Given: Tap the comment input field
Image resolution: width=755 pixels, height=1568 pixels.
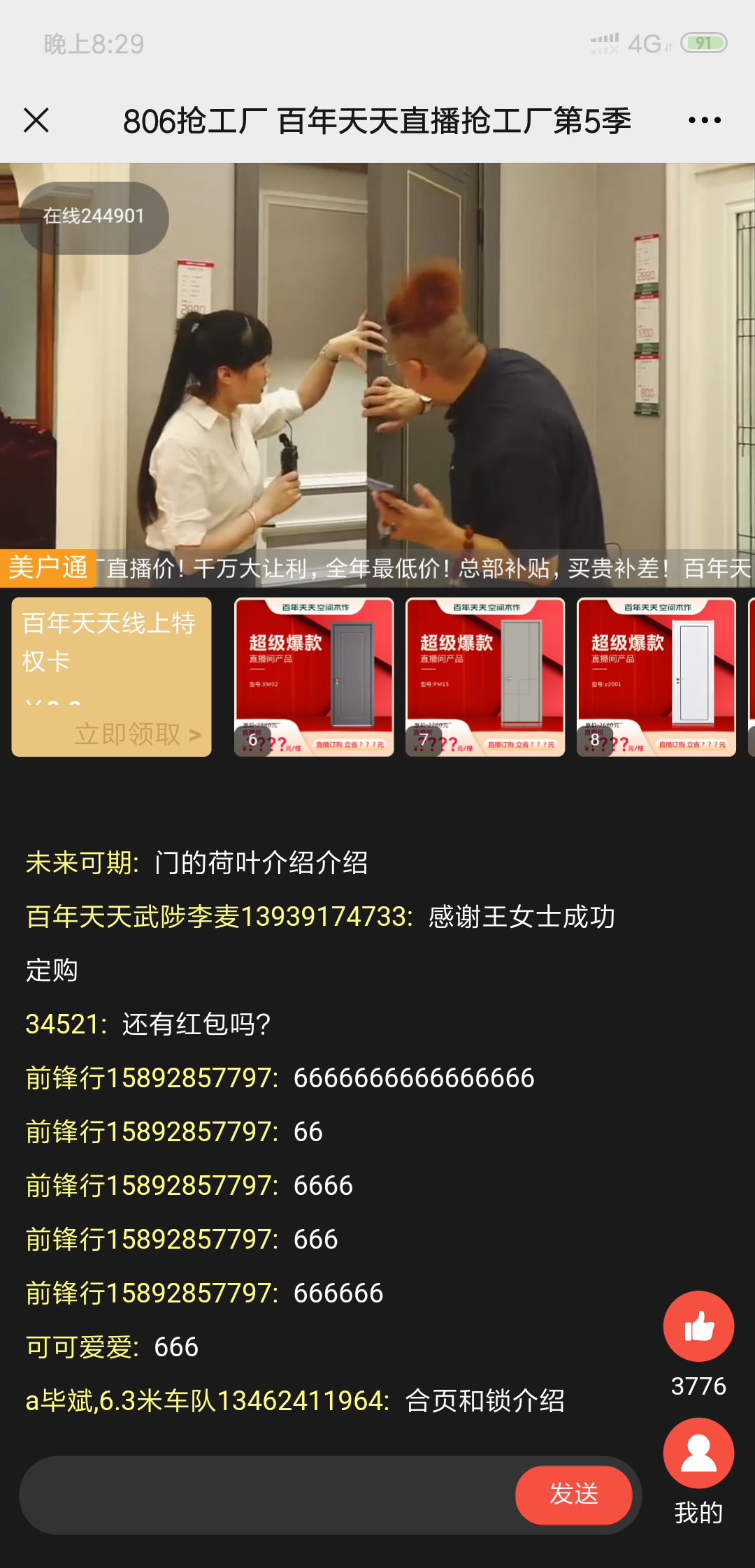Looking at the screenshot, I should pos(266,1495).
